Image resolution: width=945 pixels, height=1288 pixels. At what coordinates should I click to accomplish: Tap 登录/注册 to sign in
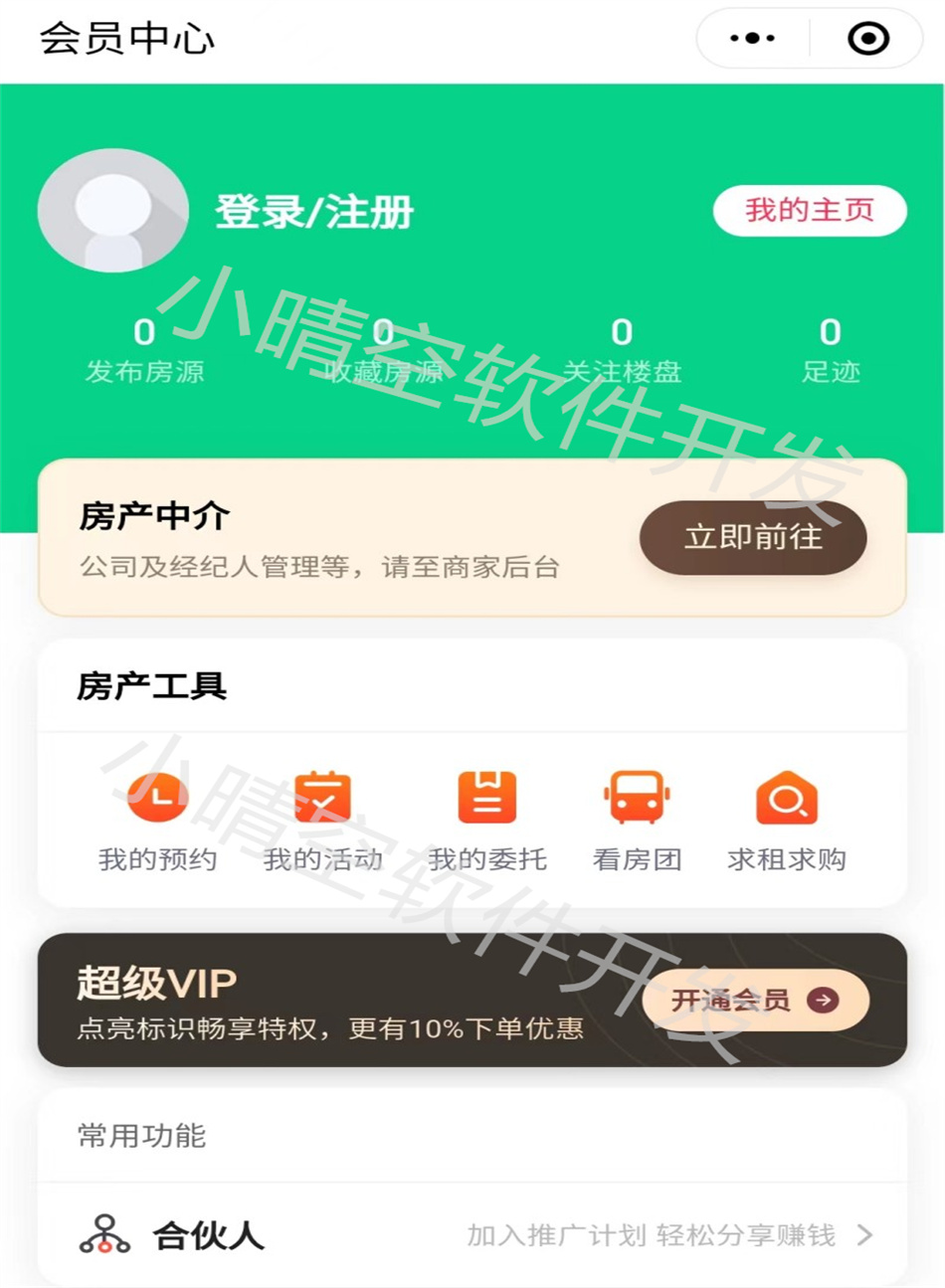point(314,212)
